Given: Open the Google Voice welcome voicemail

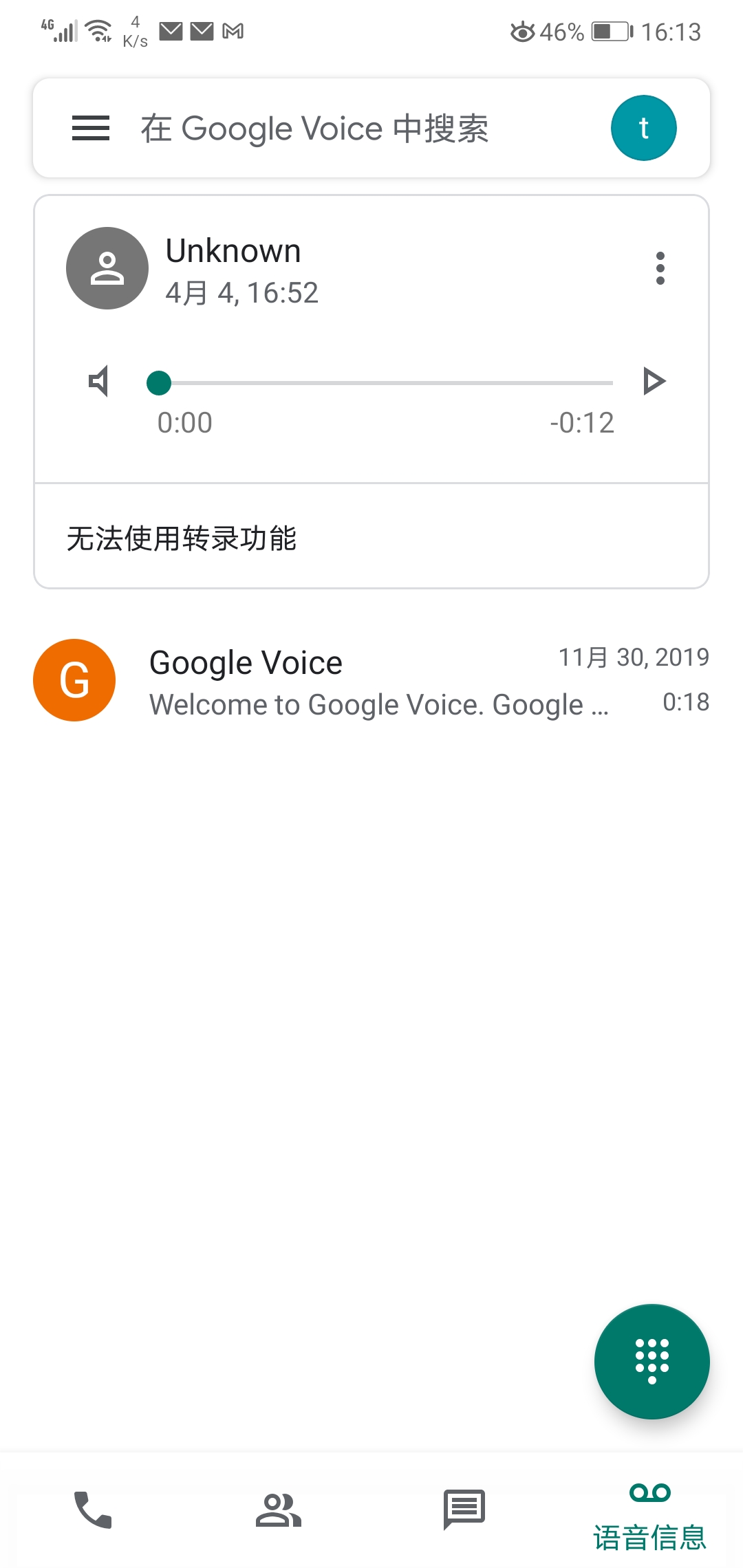Looking at the screenshot, I should [371, 681].
